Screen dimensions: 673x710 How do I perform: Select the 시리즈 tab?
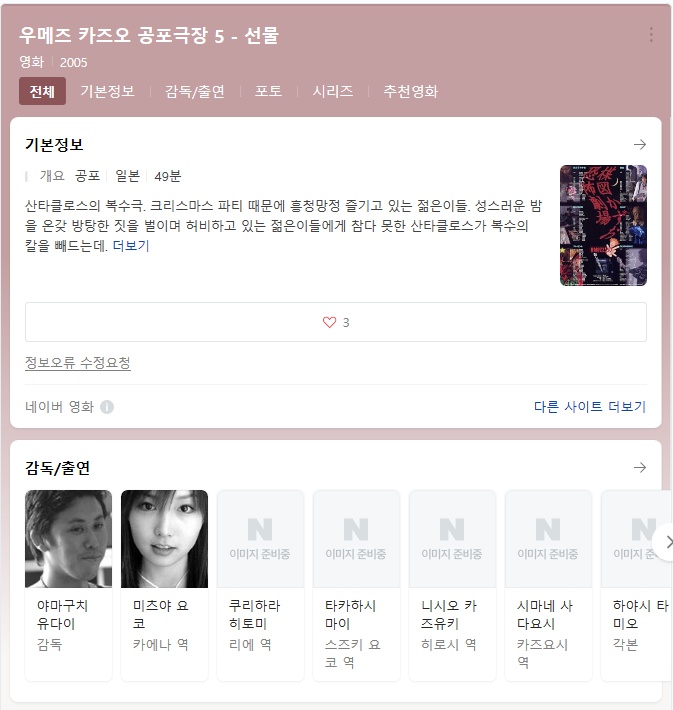[333, 91]
